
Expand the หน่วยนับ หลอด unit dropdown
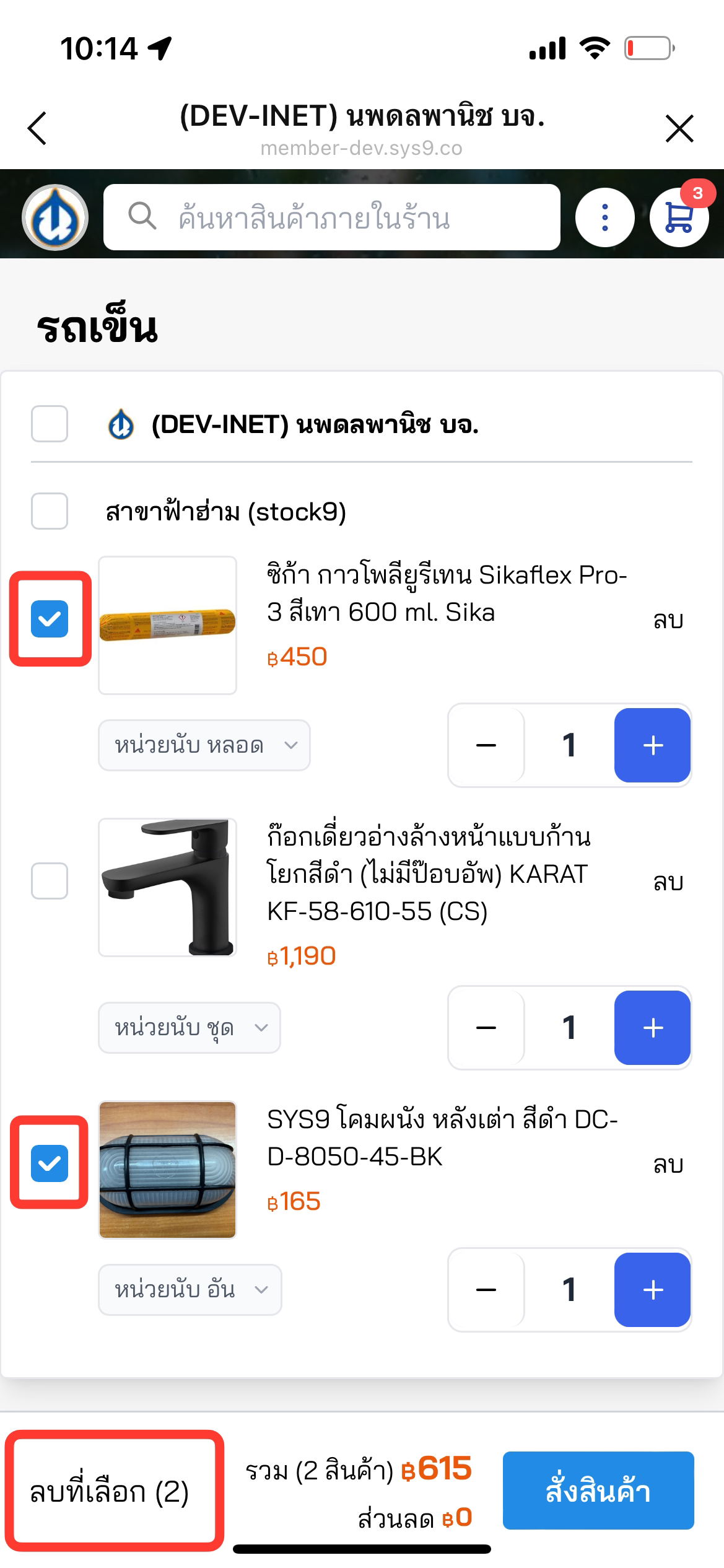tap(204, 745)
